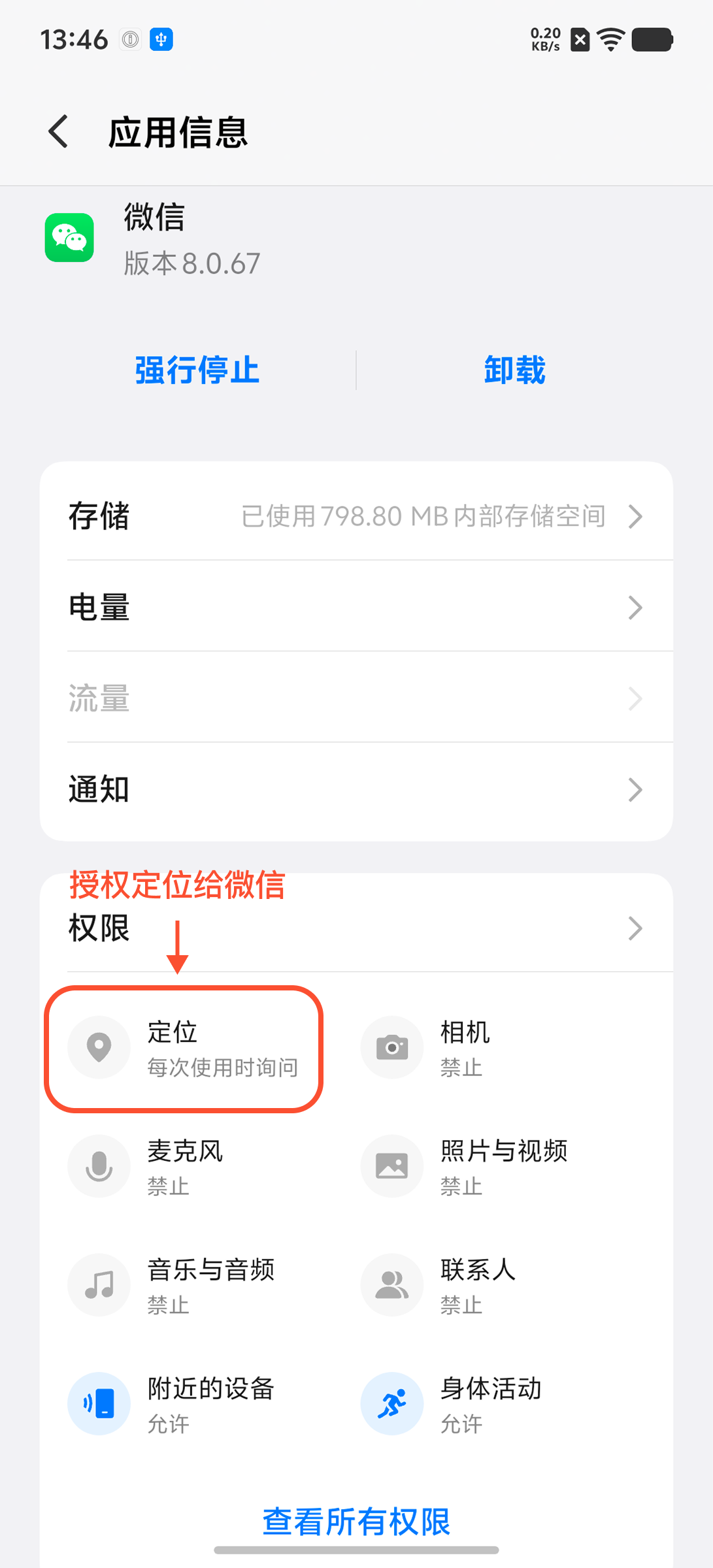
Task: Tap 卸载 to uninstall WeChat
Action: click(x=514, y=370)
